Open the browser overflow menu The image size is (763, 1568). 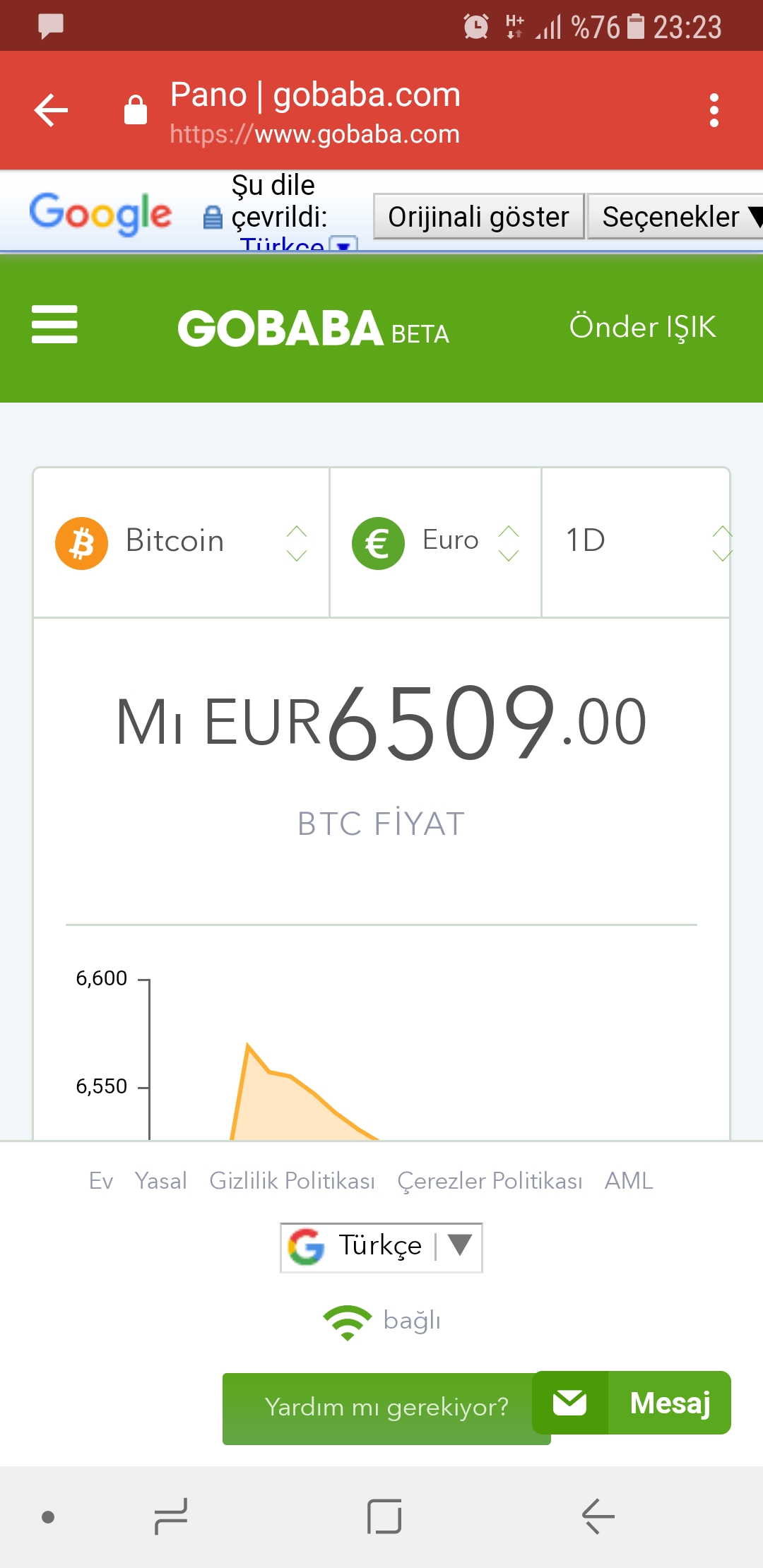pyautogui.click(x=714, y=110)
